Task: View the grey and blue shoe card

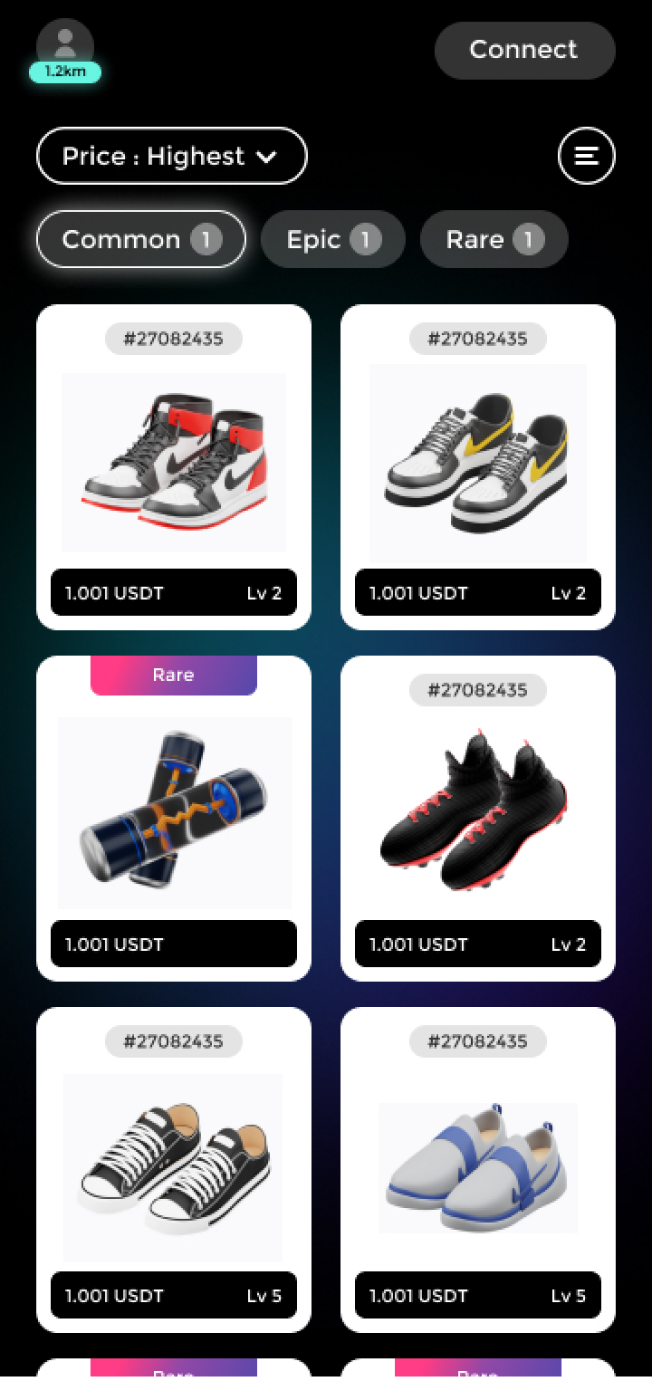Action: [478, 1167]
